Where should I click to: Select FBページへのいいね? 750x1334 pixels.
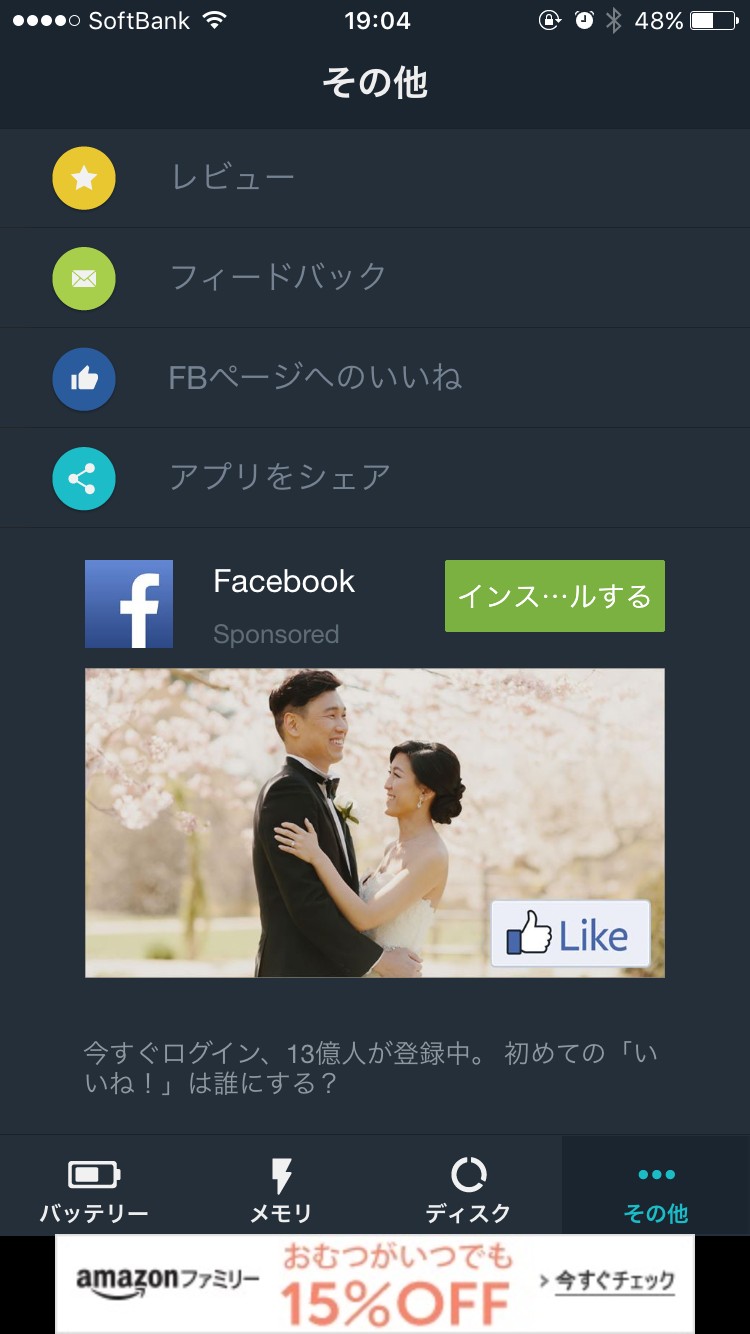[x=375, y=378]
